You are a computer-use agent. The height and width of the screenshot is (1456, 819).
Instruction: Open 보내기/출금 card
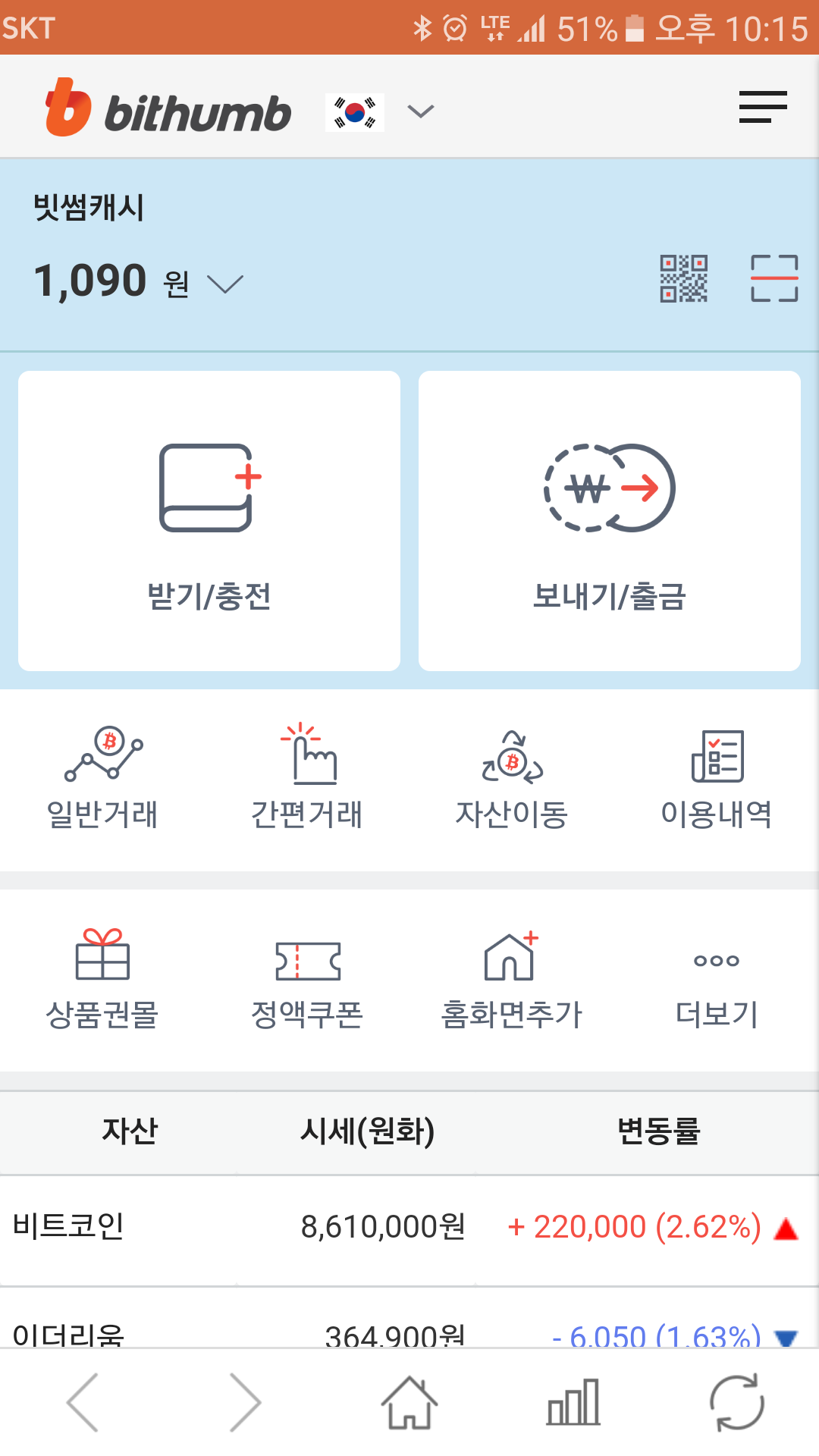pyautogui.click(x=610, y=521)
